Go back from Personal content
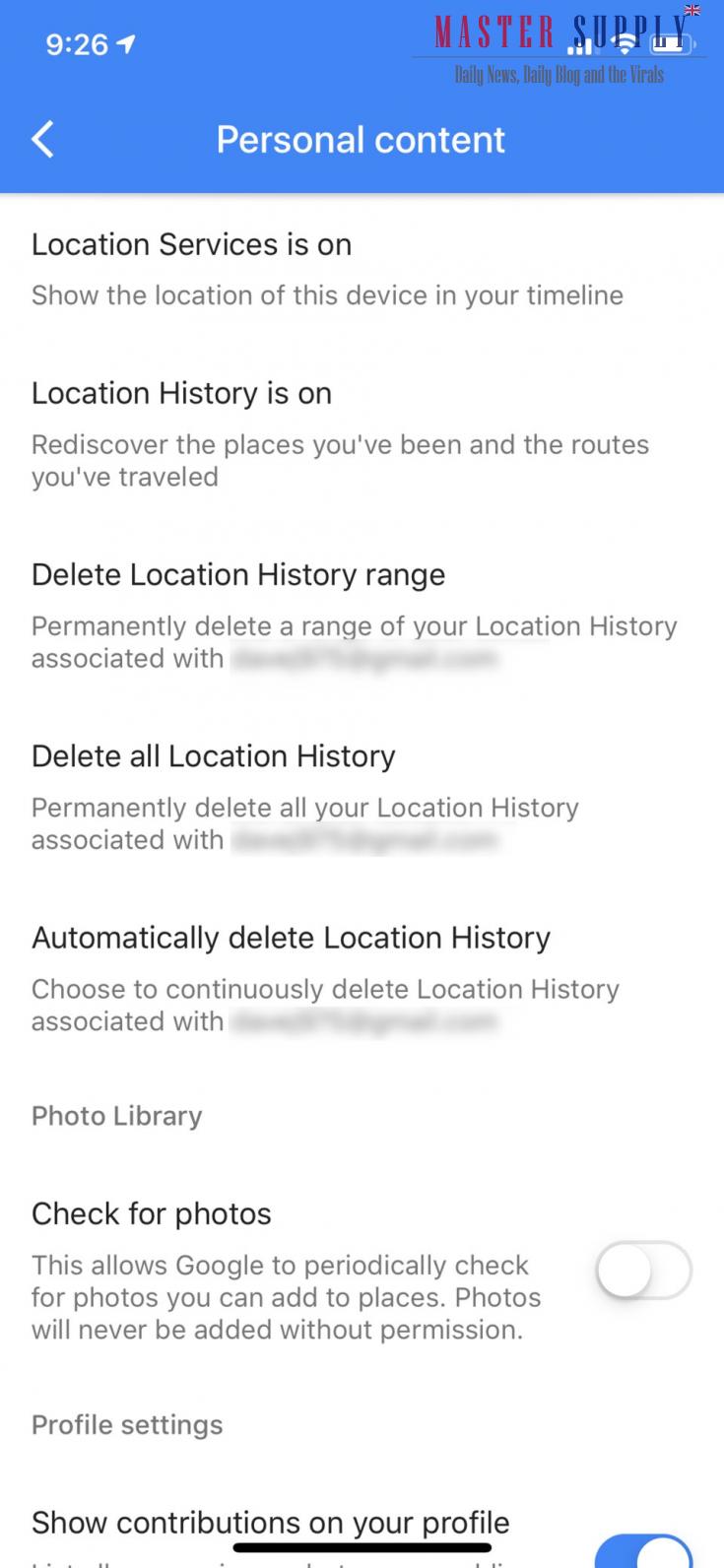 pyautogui.click(x=42, y=140)
